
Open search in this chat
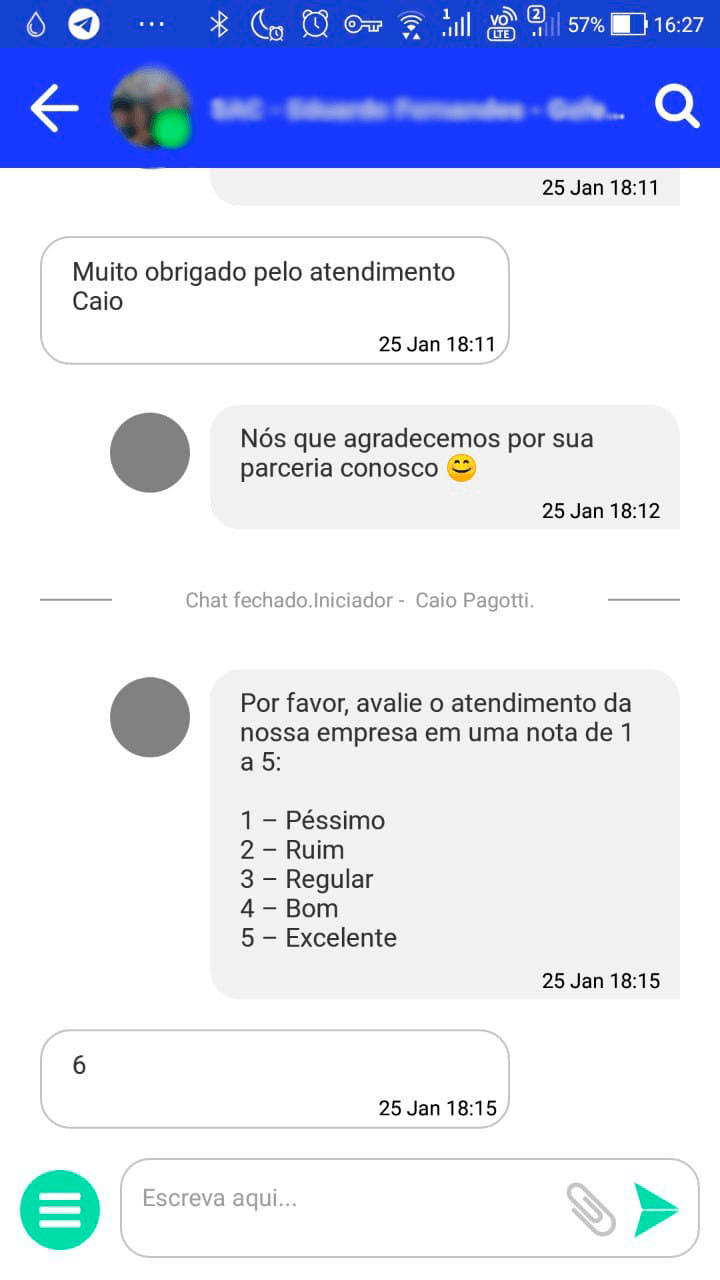(x=677, y=108)
